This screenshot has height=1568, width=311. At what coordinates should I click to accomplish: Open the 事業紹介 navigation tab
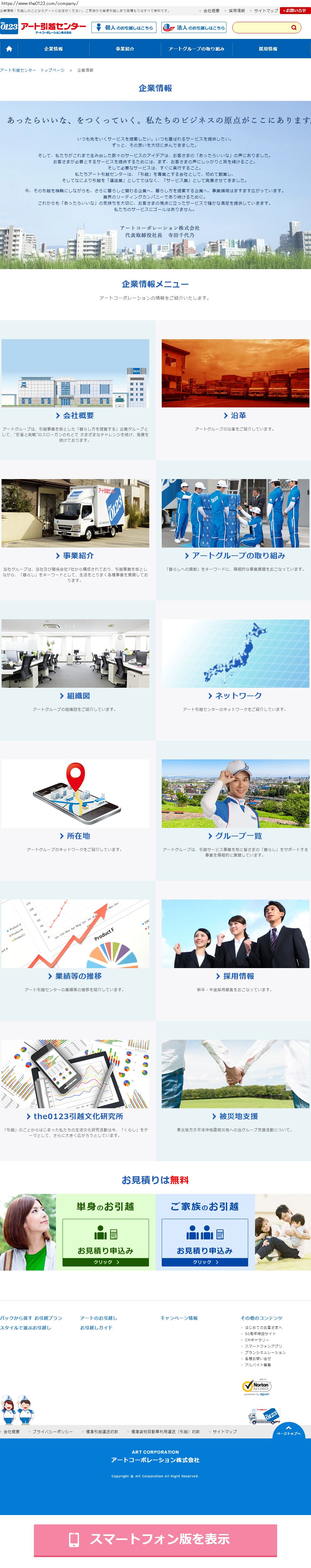coord(125,49)
